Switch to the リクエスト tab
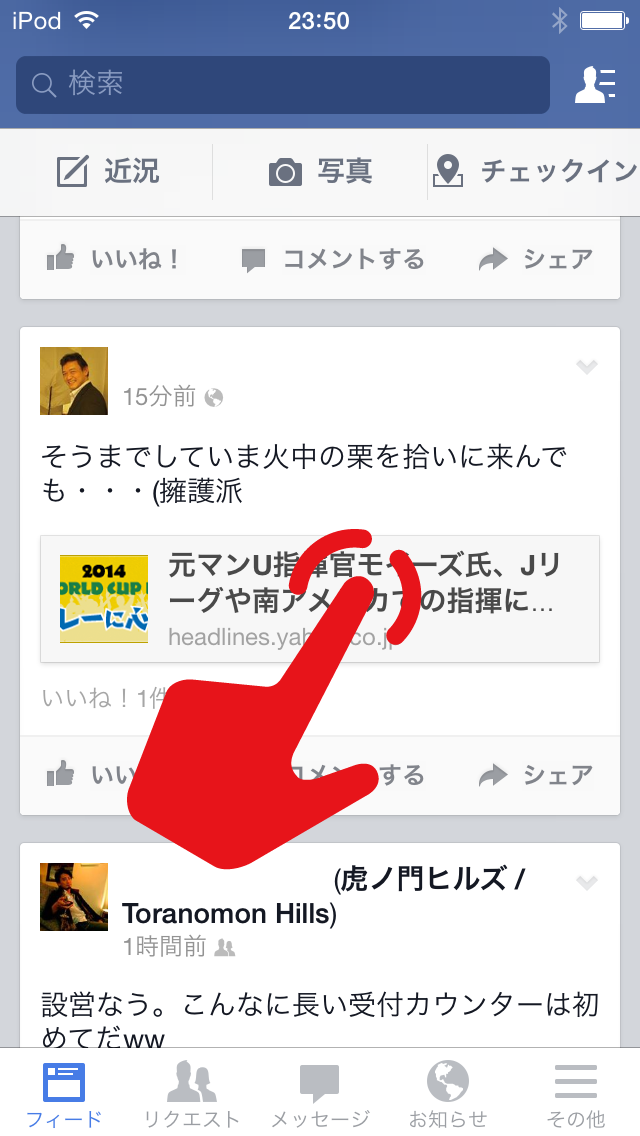This screenshot has height=1136, width=640. pyautogui.click(x=192, y=1094)
